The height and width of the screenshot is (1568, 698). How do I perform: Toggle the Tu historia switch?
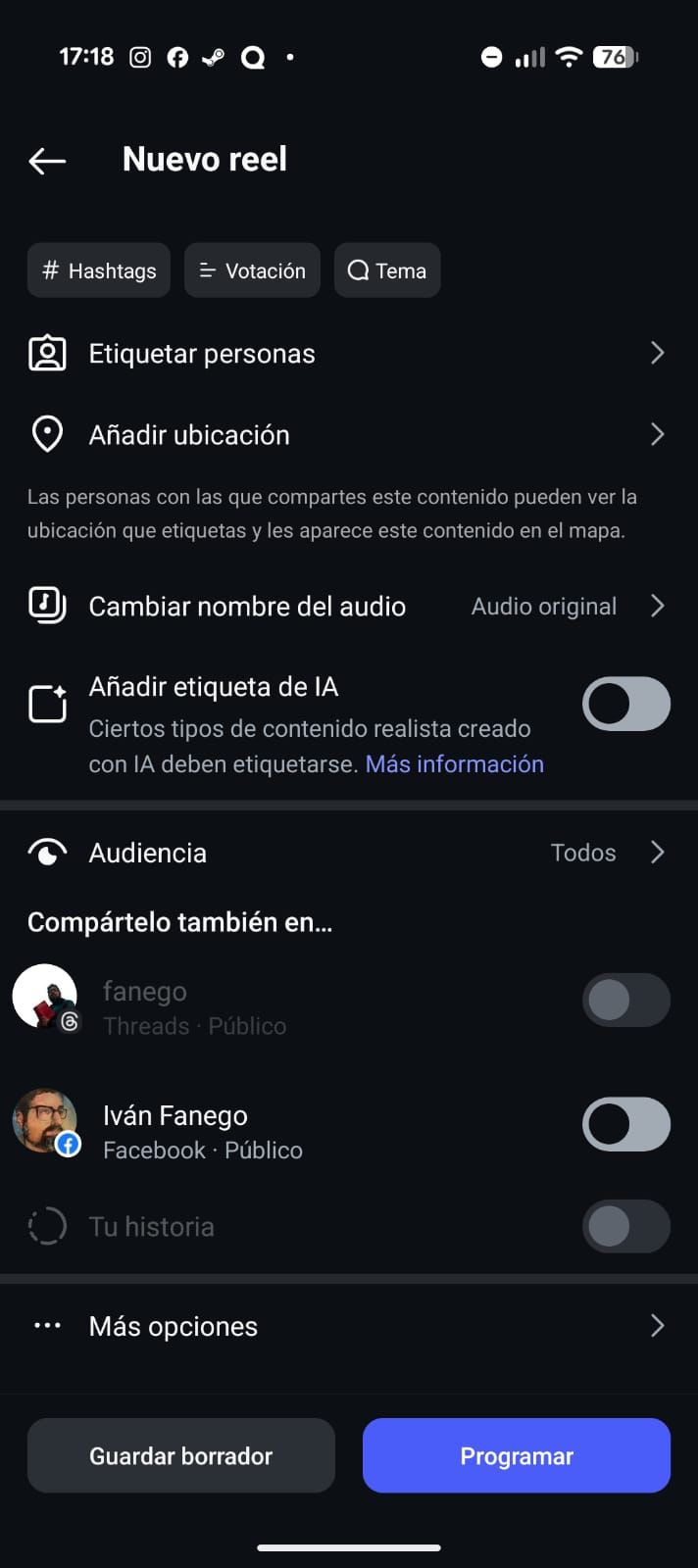click(625, 1226)
